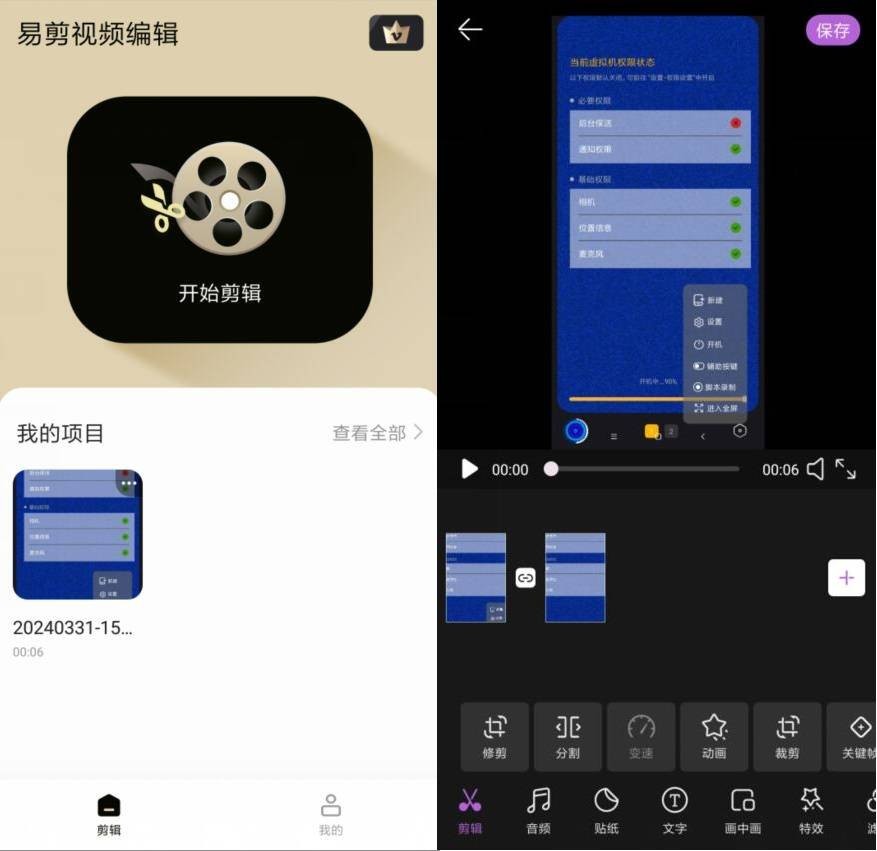Add a clip with the plus button

click(x=846, y=577)
